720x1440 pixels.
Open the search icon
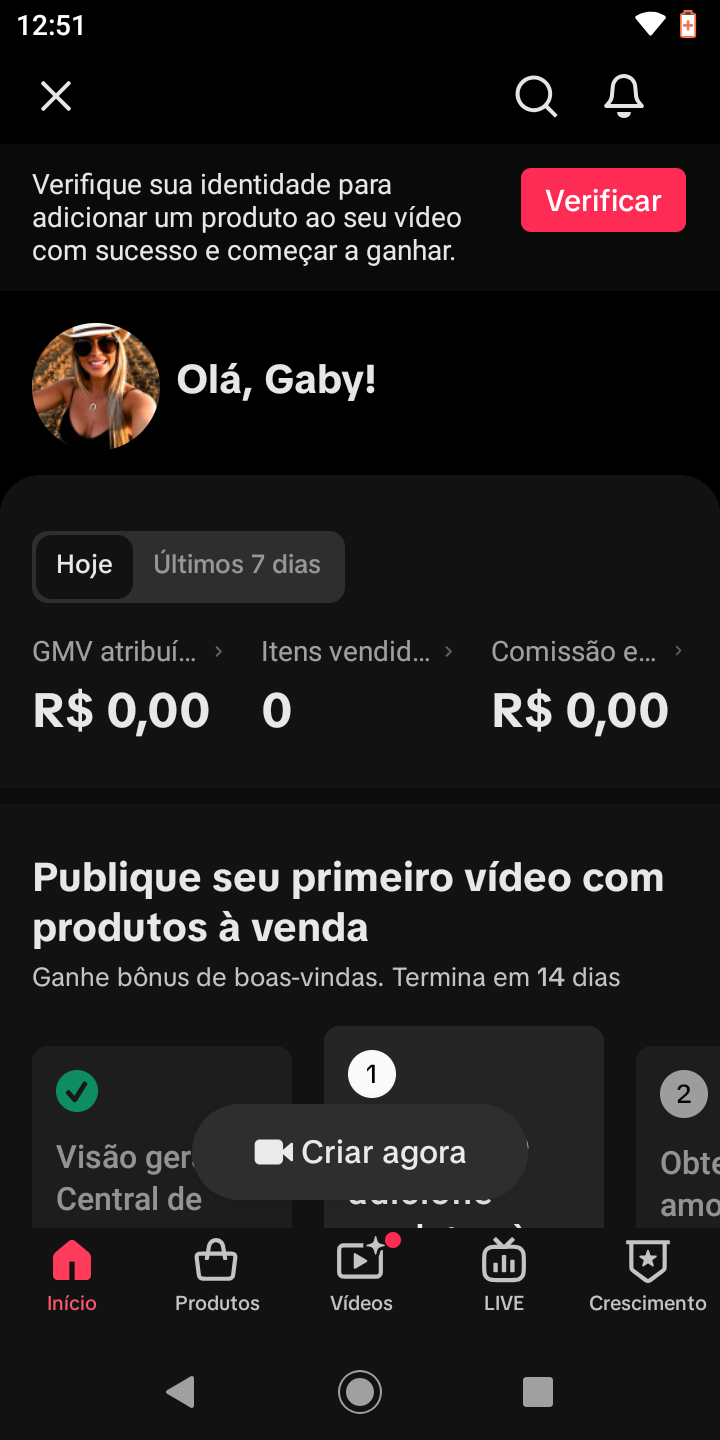pos(536,96)
